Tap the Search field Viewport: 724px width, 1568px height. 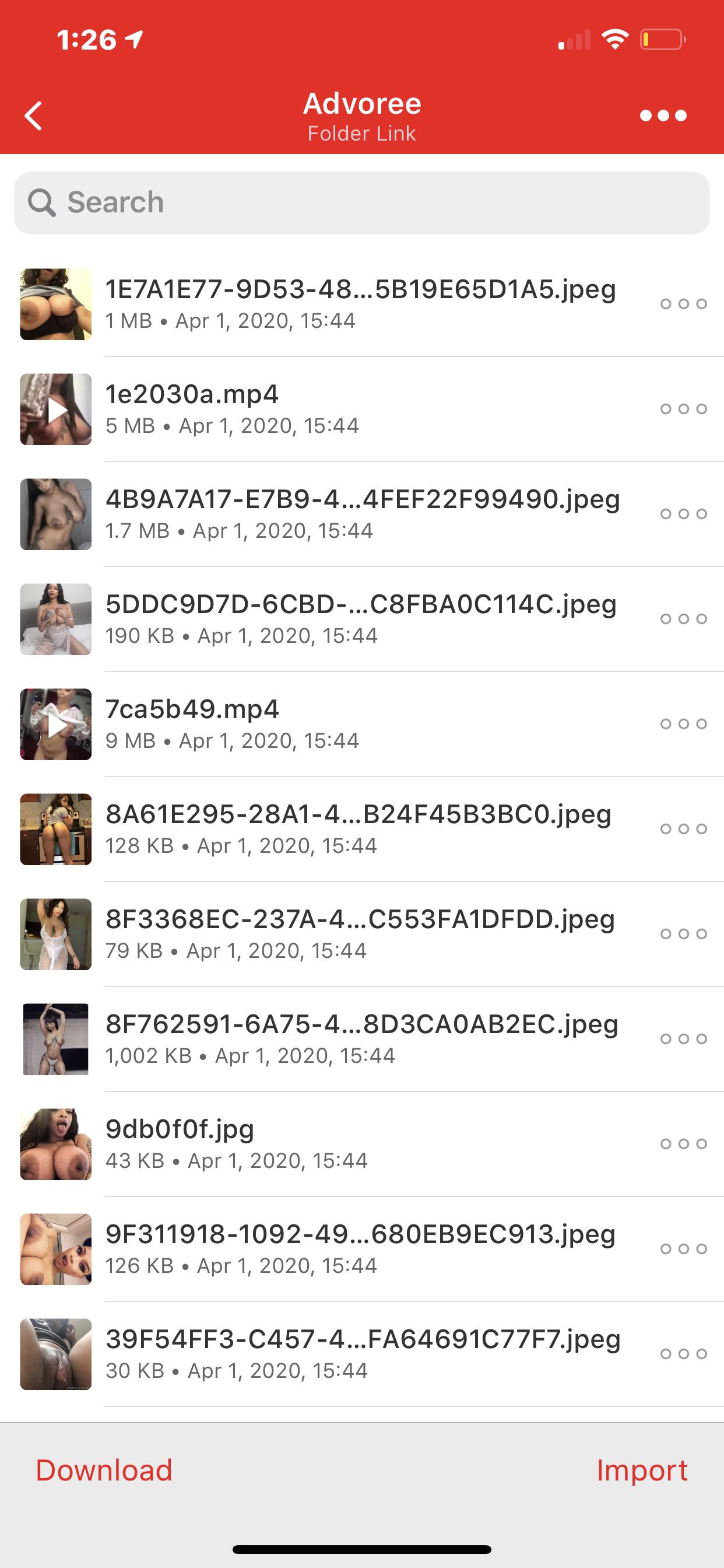(x=362, y=202)
